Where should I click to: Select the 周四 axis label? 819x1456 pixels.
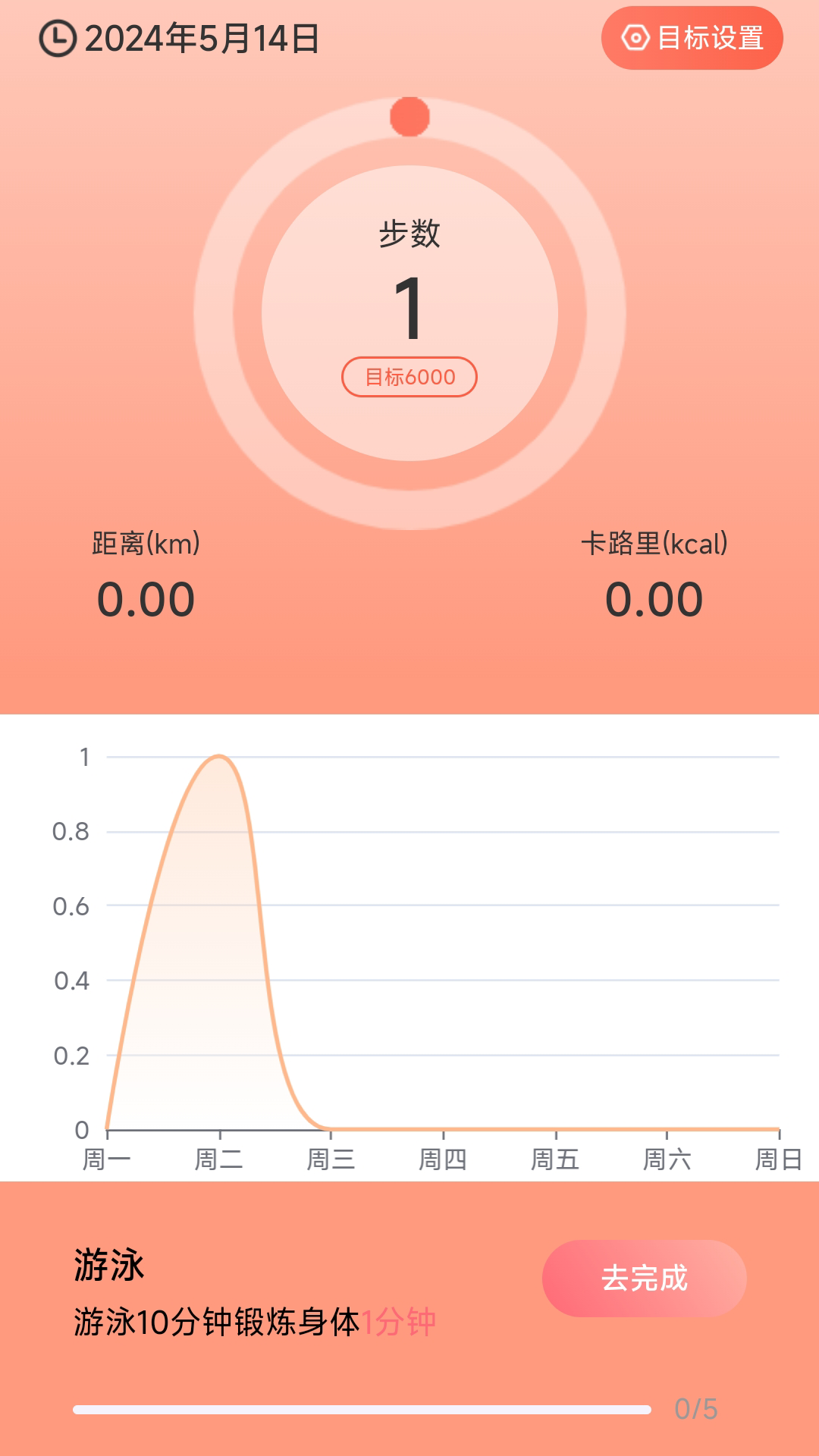pyautogui.click(x=444, y=1159)
